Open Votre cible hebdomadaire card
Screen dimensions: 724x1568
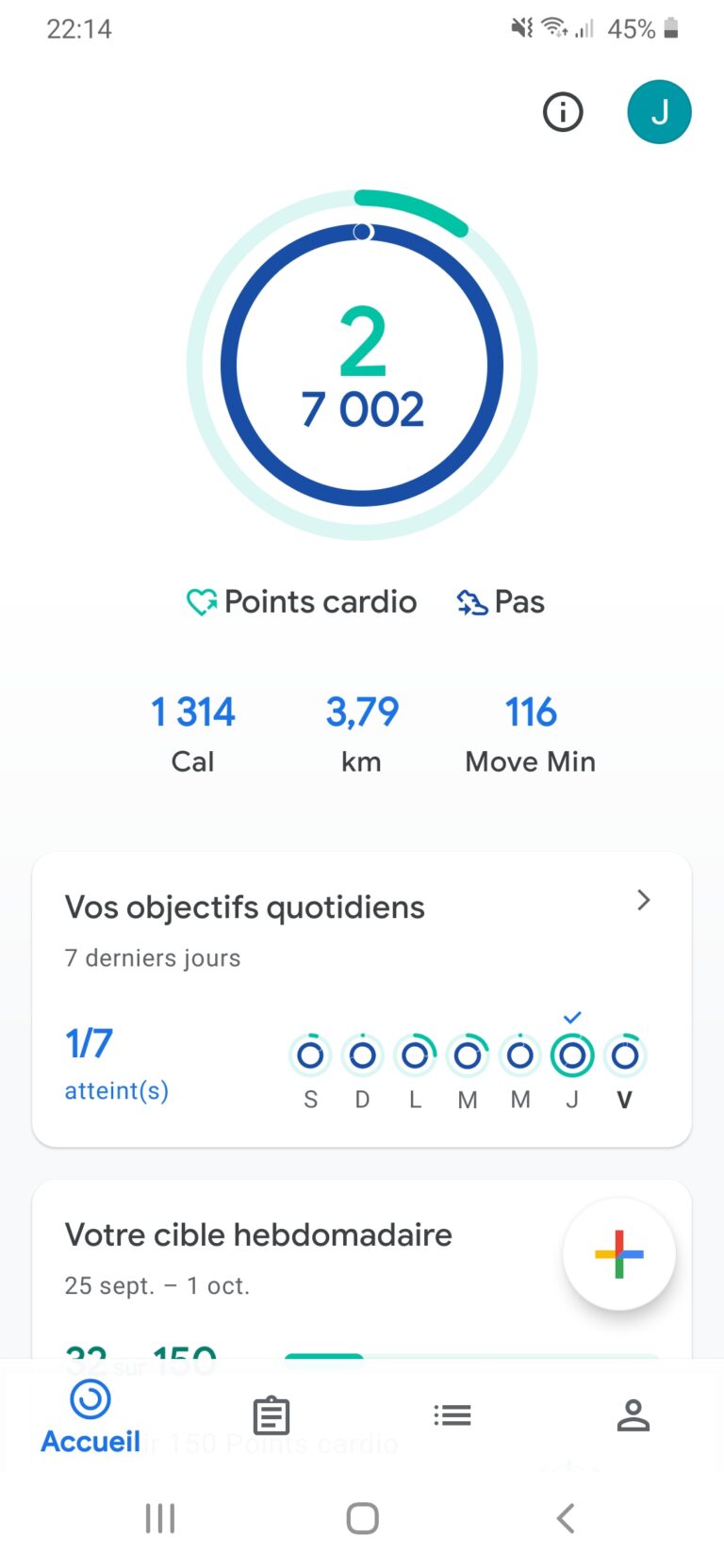pos(362,1268)
